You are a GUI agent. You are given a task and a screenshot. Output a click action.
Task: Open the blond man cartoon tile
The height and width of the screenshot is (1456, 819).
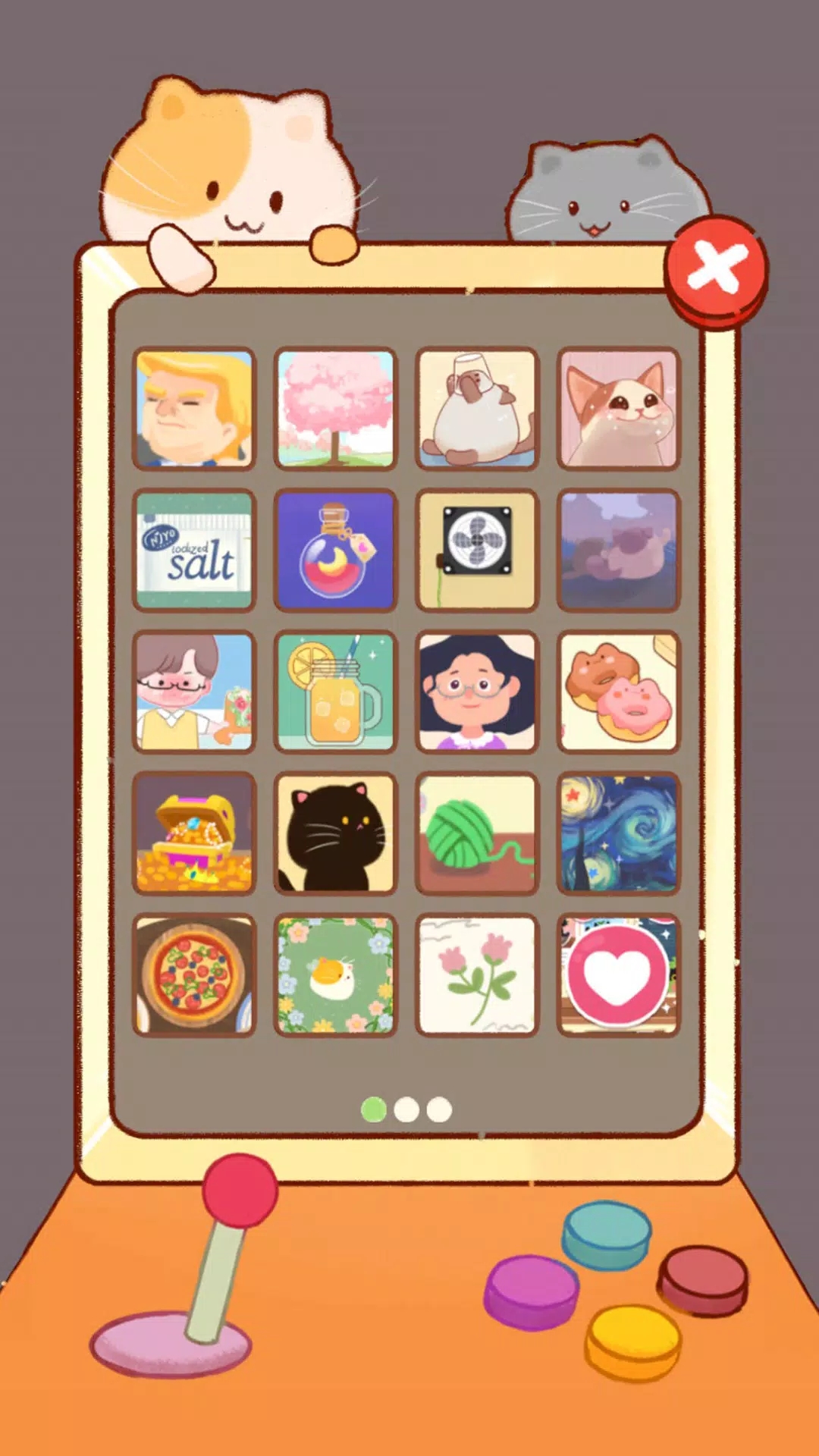pos(194,409)
